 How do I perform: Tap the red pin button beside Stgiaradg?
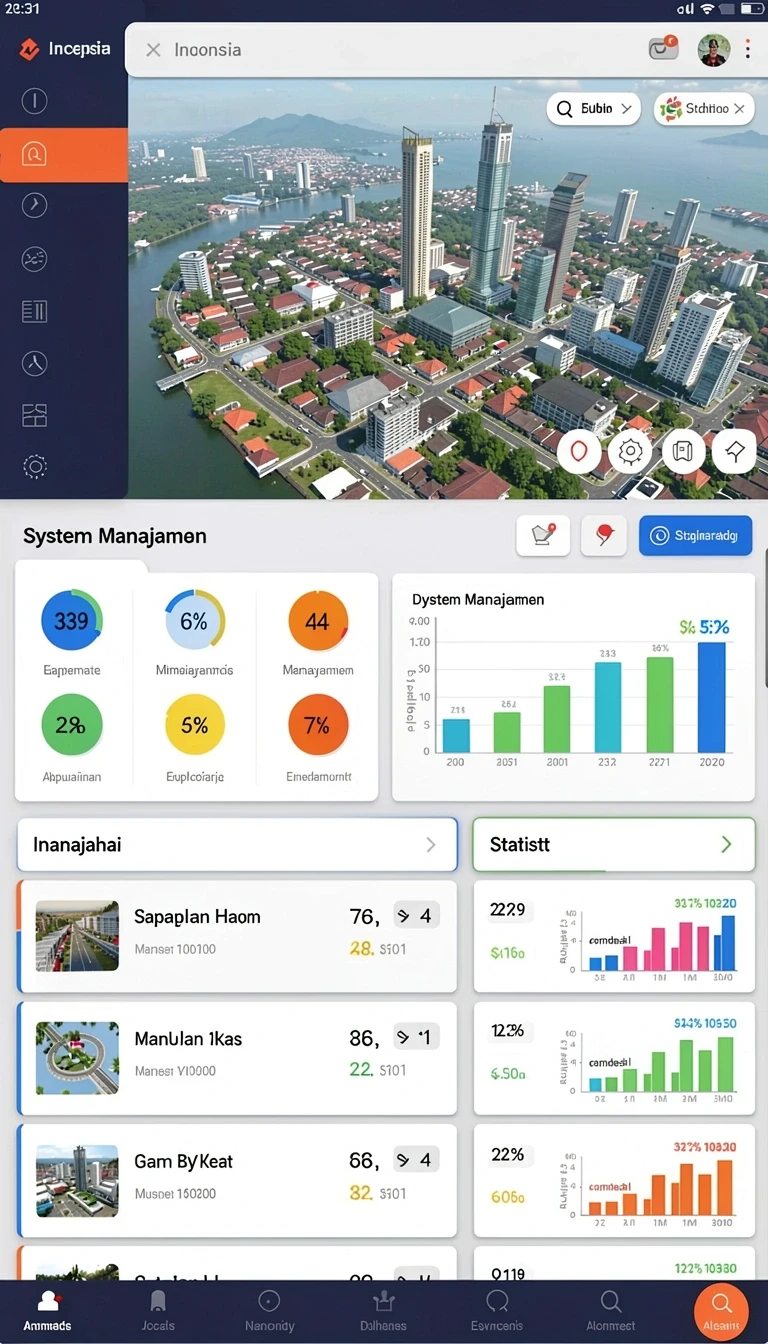coord(603,536)
